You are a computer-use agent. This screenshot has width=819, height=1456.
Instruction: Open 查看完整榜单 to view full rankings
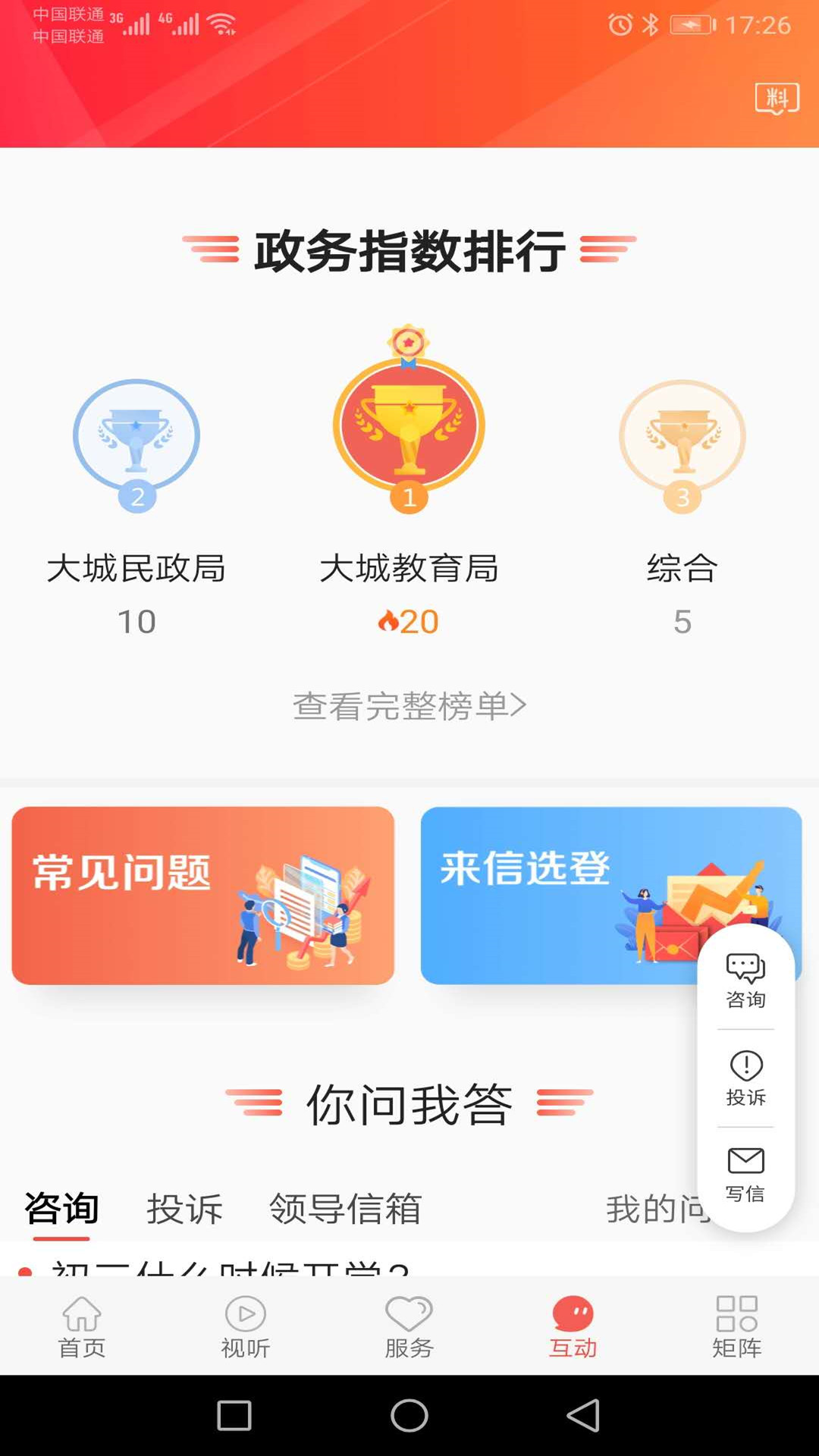click(409, 704)
